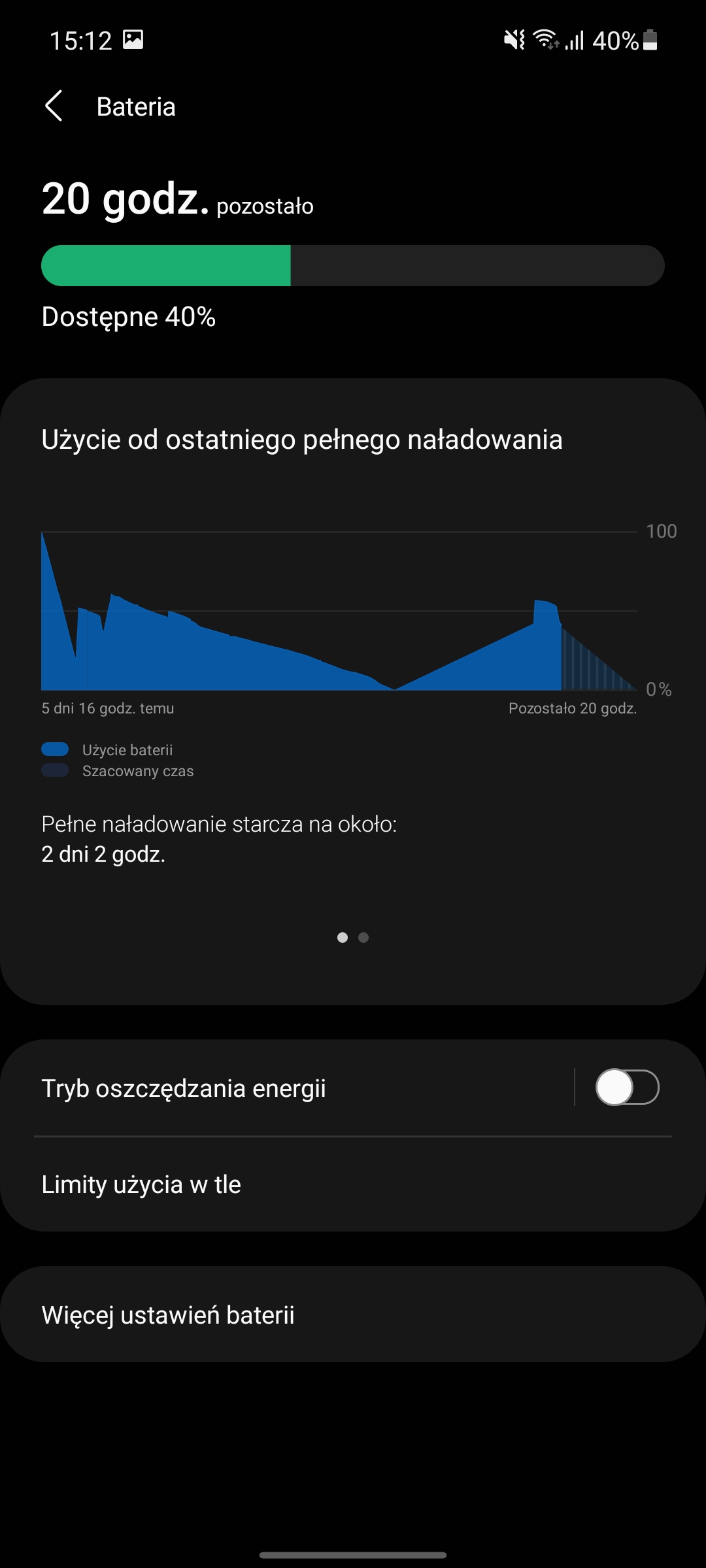
Task: Go back from the Bateria screen
Action: point(54,106)
